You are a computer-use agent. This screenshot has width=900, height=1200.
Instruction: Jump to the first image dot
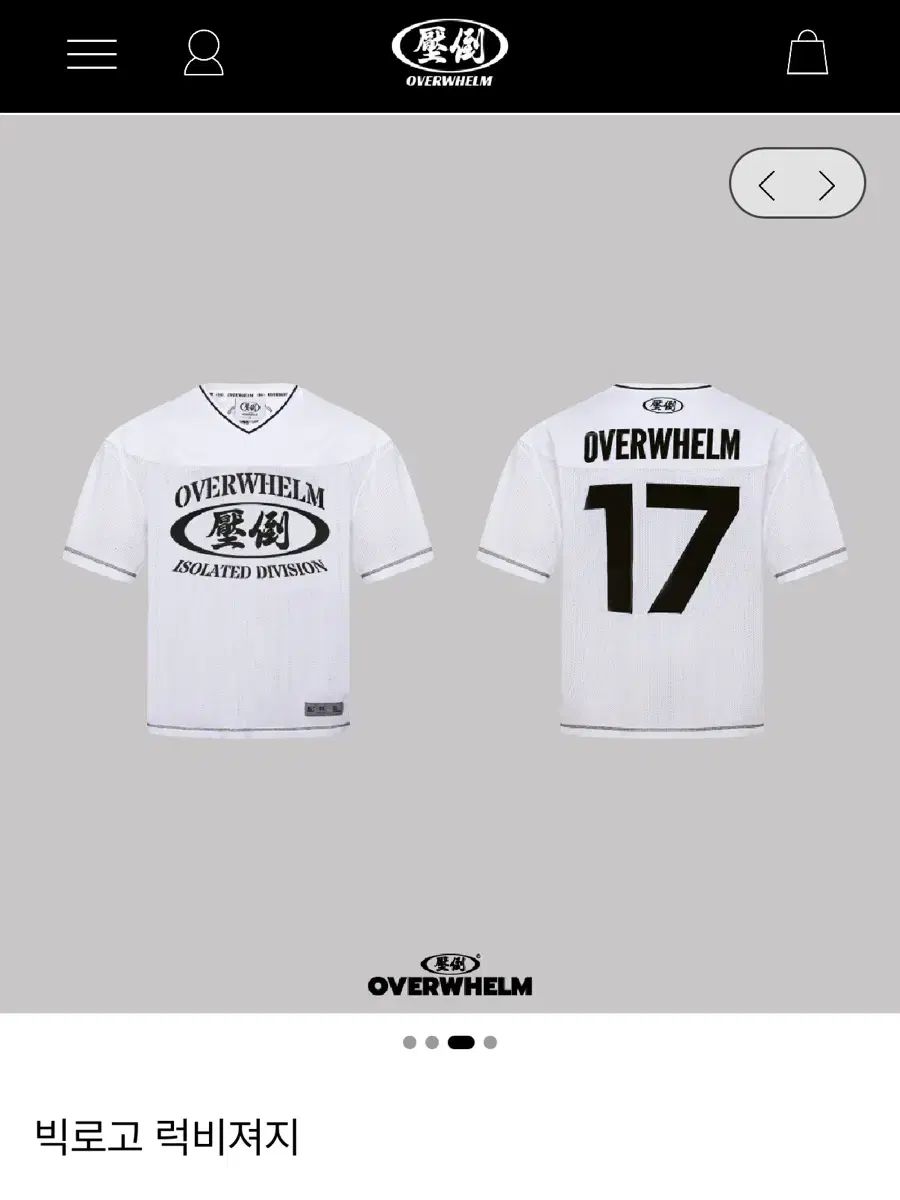tap(409, 1042)
